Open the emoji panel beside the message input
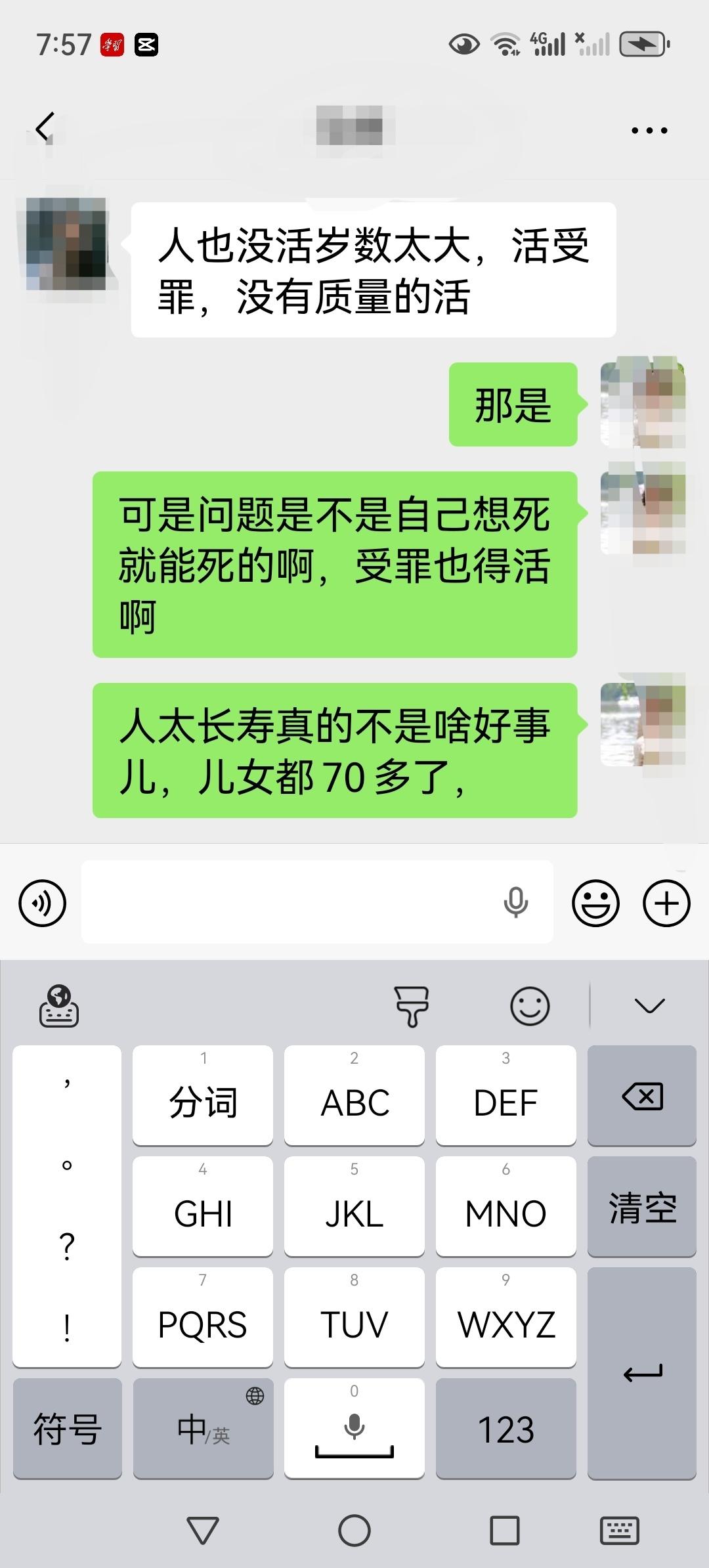 pyautogui.click(x=595, y=902)
